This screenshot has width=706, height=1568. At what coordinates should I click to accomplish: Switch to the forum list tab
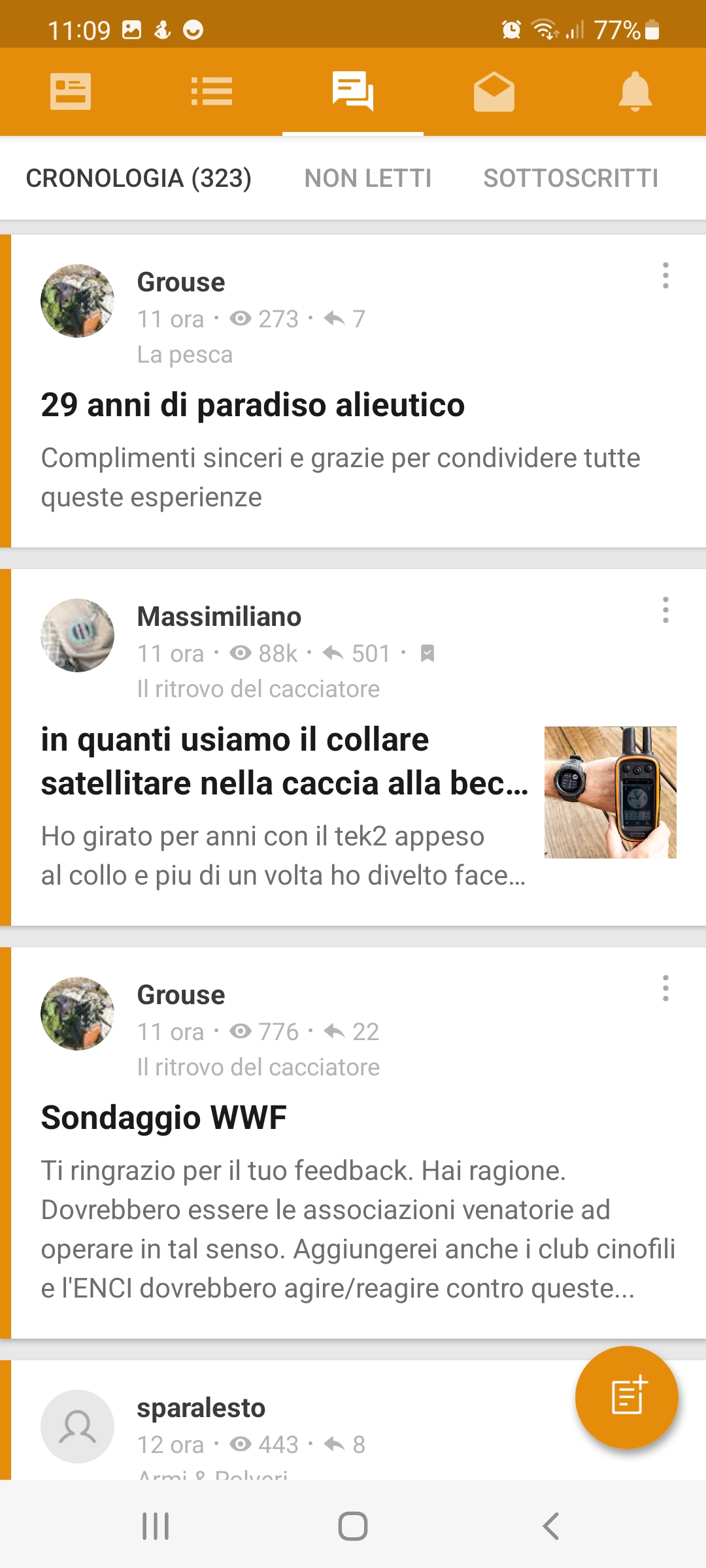pos(211,91)
